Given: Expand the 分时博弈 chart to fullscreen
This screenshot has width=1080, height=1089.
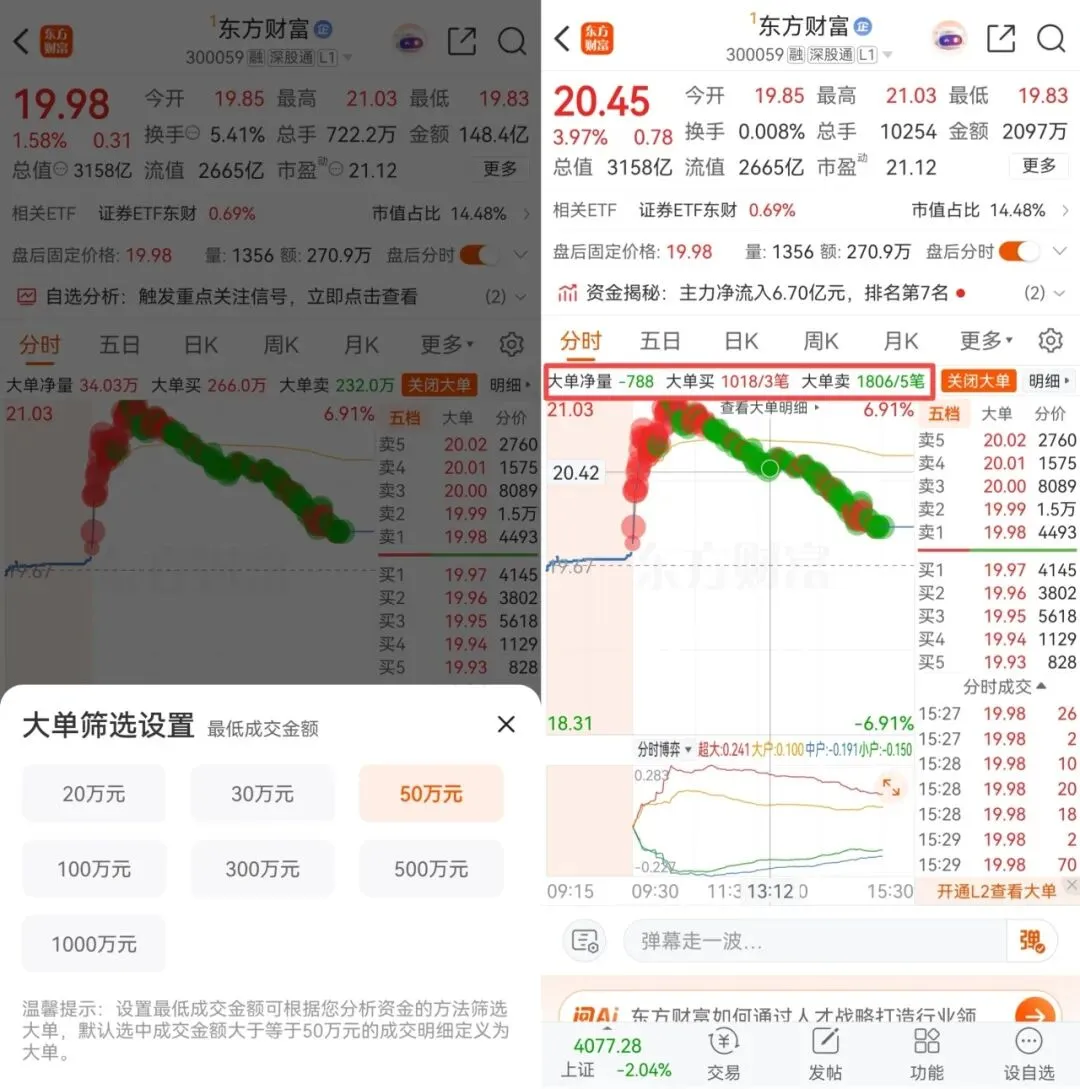Looking at the screenshot, I should (890, 787).
